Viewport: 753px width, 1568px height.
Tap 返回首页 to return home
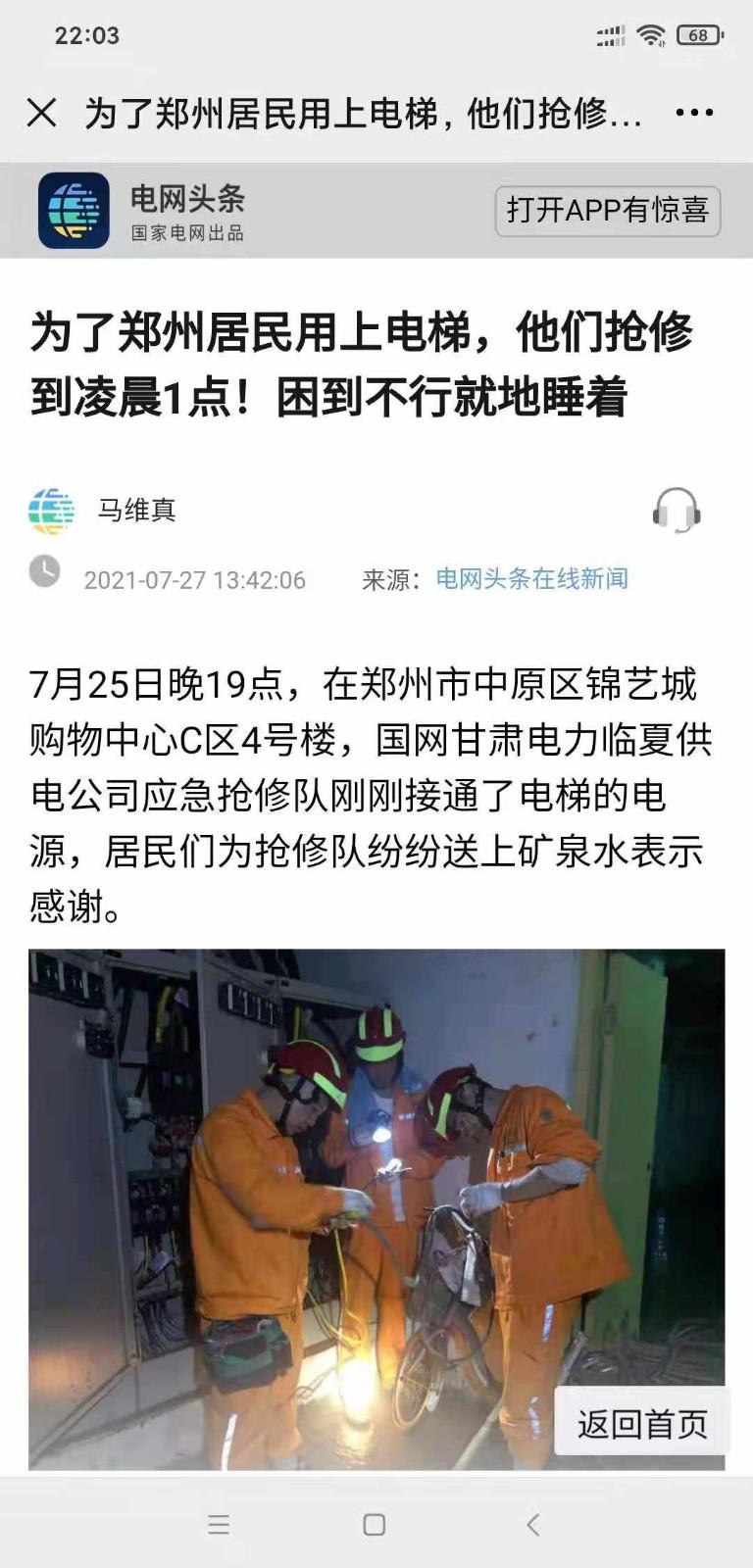[642, 1423]
